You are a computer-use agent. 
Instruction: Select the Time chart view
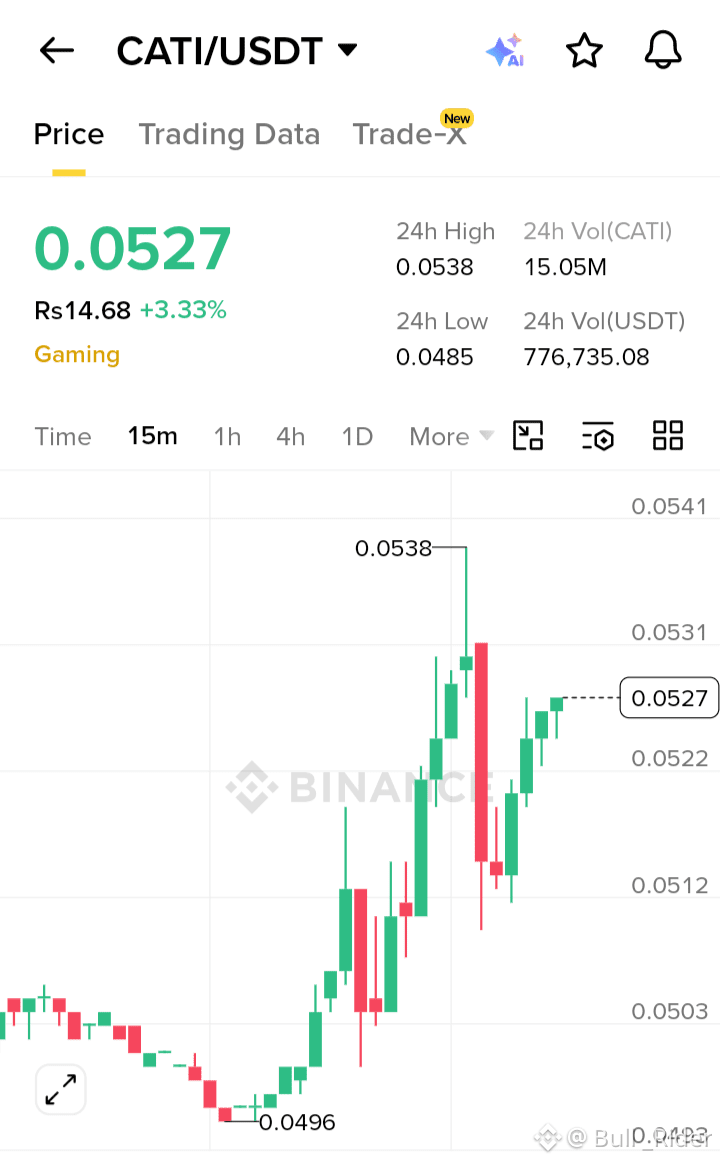click(x=63, y=436)
